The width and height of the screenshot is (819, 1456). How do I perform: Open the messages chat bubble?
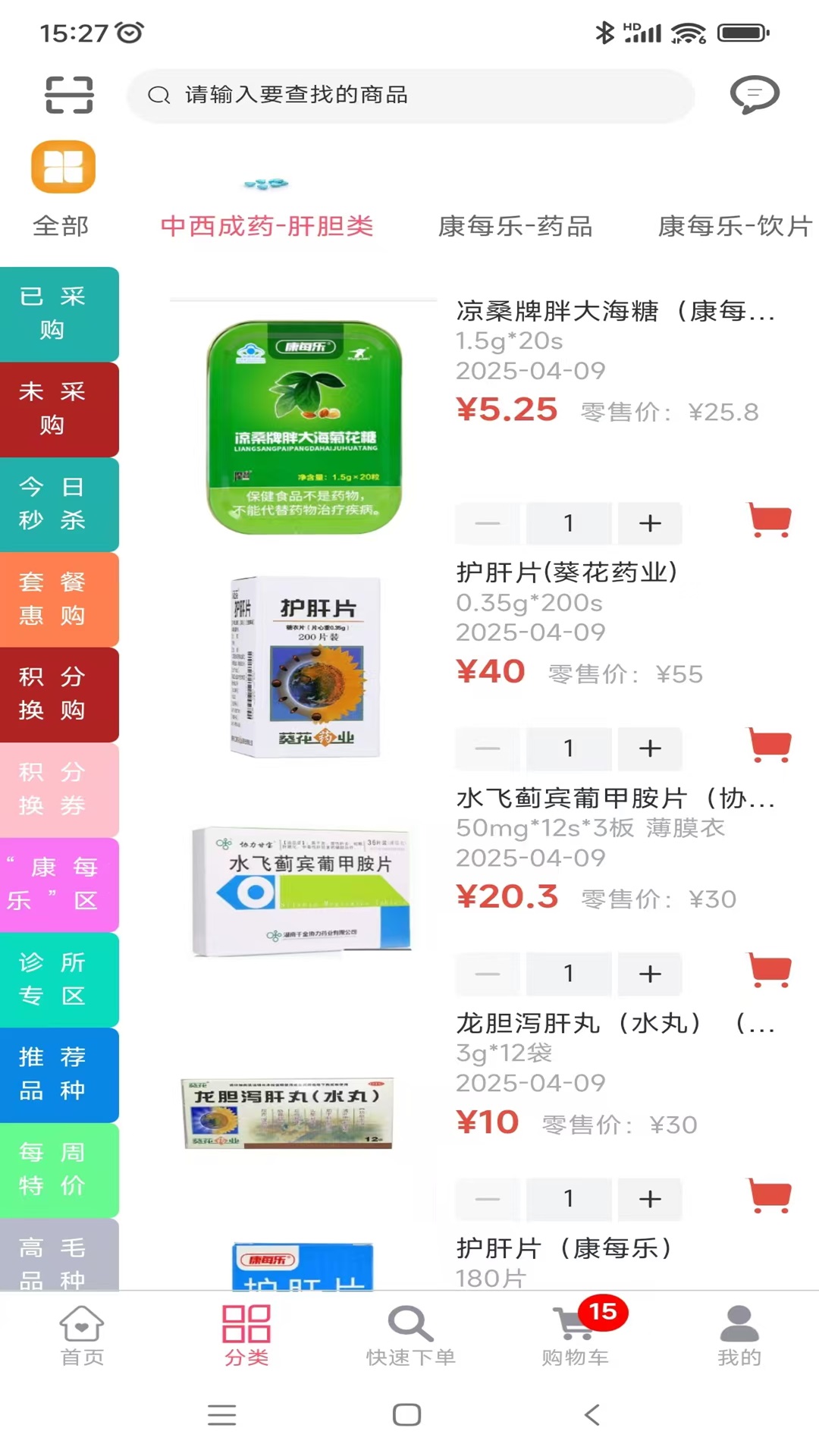pyautogui.click(x=754, y=95)
